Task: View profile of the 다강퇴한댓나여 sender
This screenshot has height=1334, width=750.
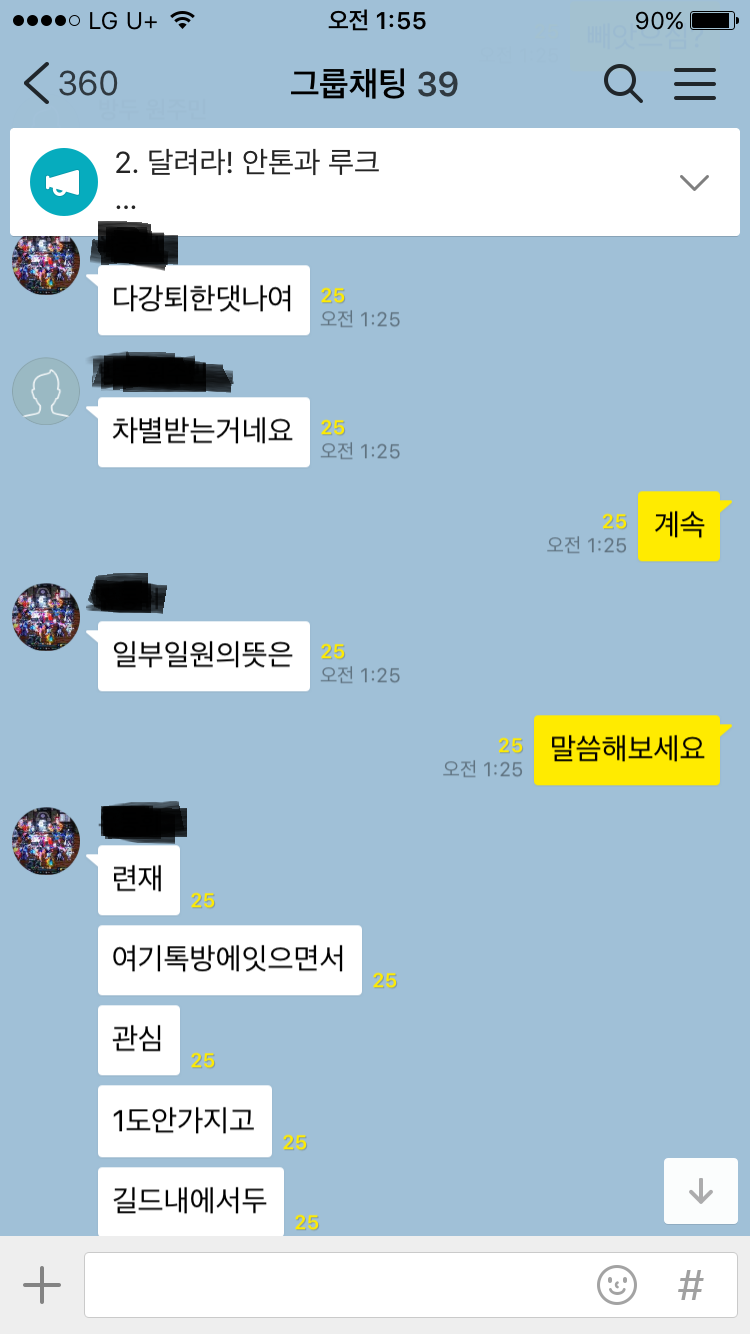Action: click(x=45, y=262)
